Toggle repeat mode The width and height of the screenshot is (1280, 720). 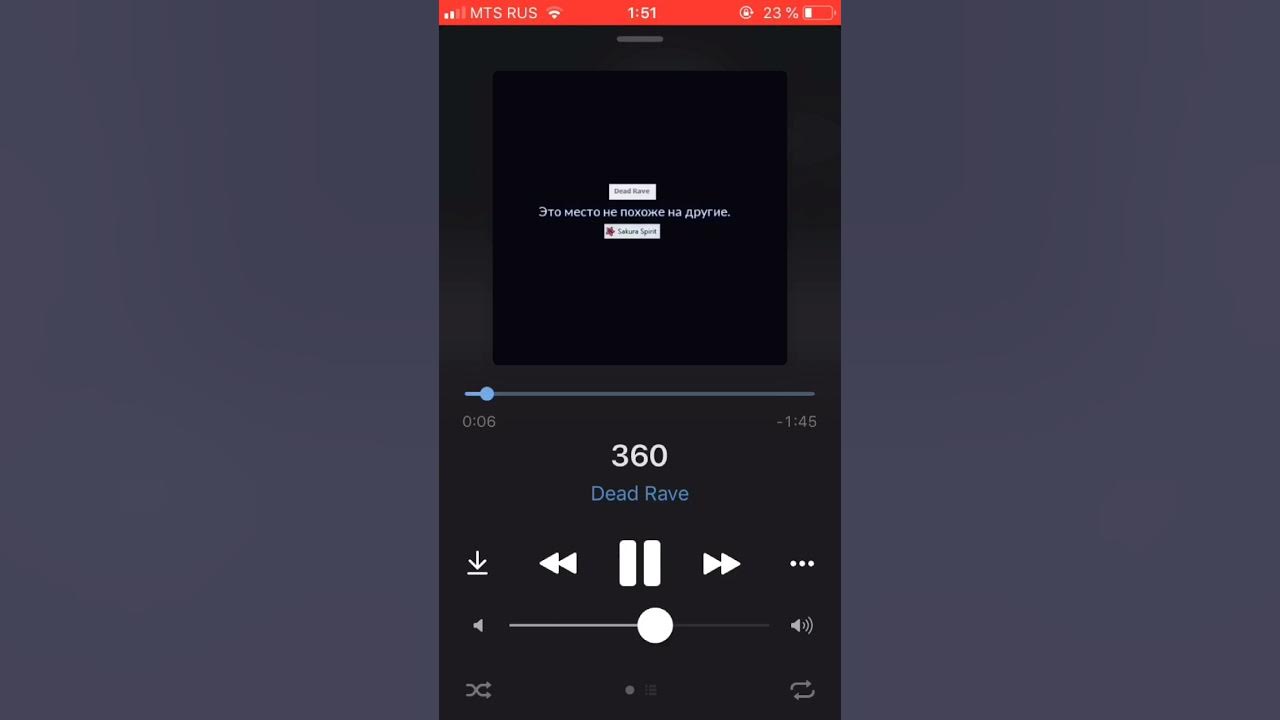tap(802, 690)
